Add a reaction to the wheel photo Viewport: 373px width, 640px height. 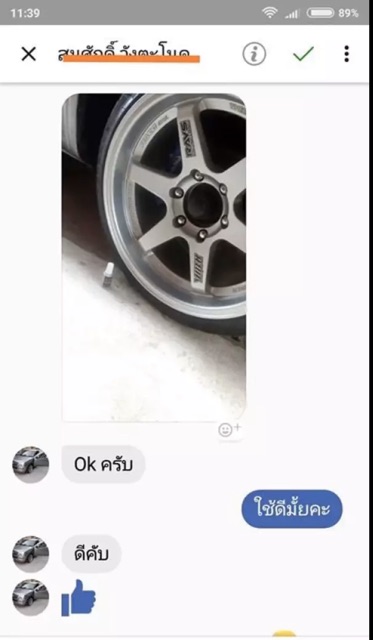click(x=230, y=430)
